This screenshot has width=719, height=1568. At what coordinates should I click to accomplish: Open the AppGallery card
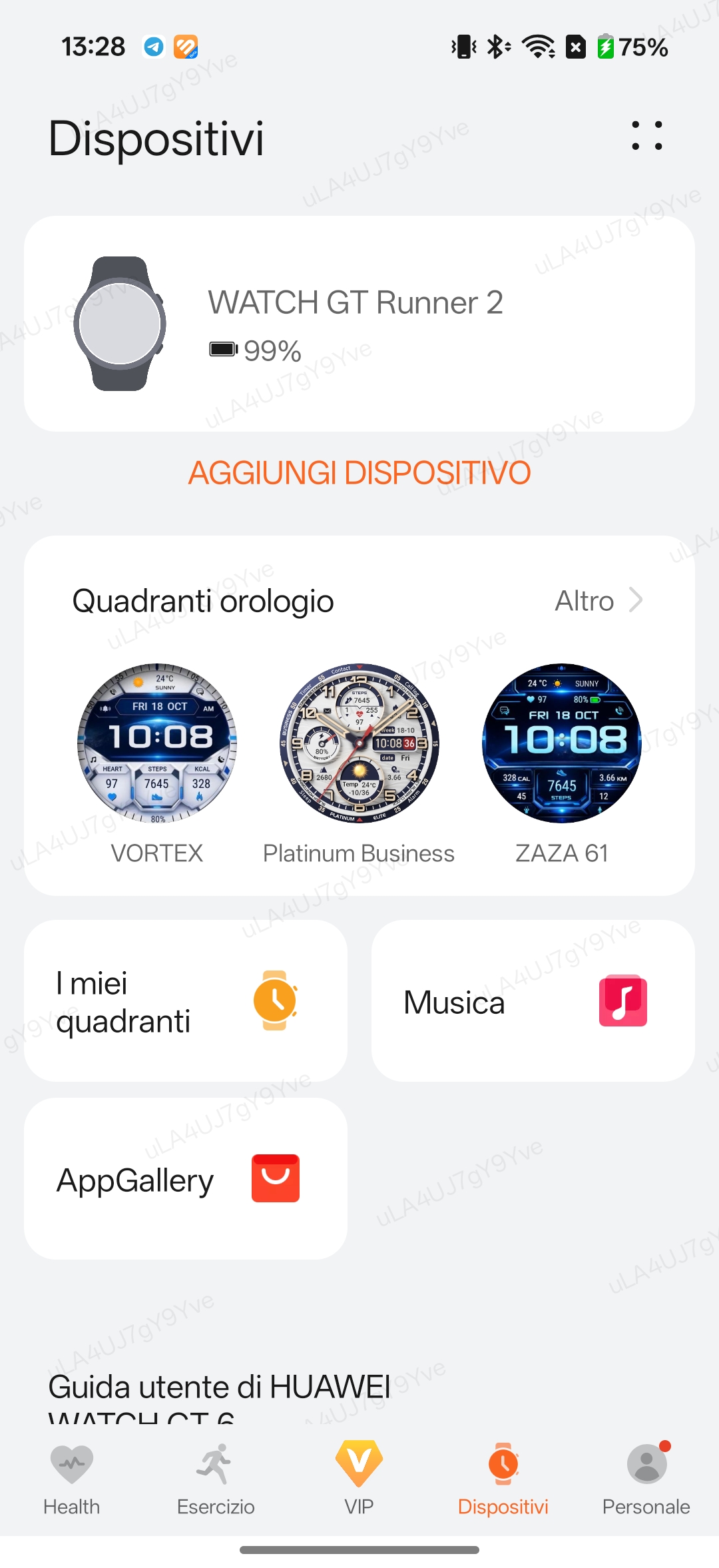186,1178
